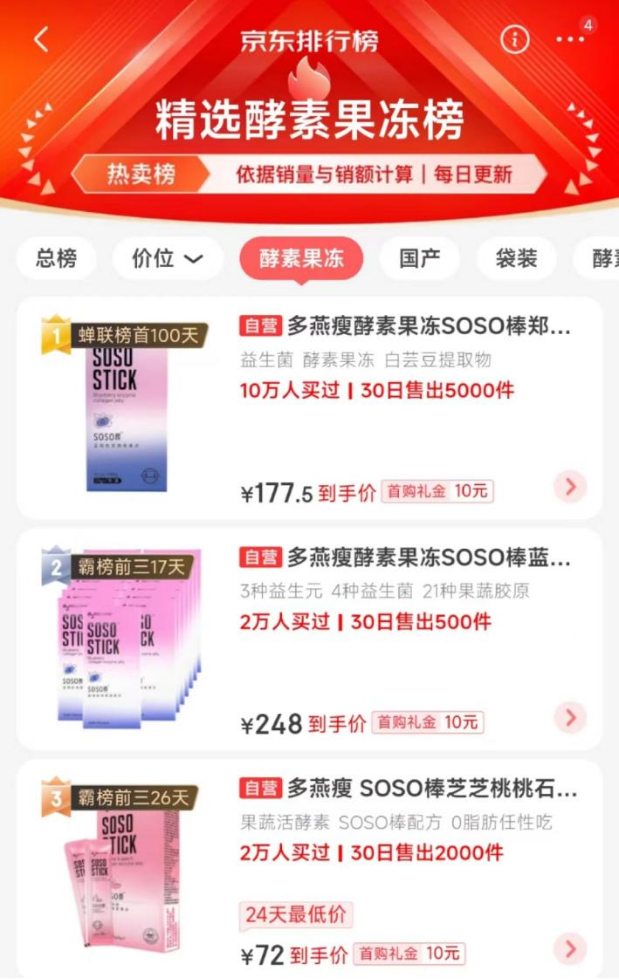Open the ranking info icon
Viewport: 619px width, 979px height.
coord(514,39)
